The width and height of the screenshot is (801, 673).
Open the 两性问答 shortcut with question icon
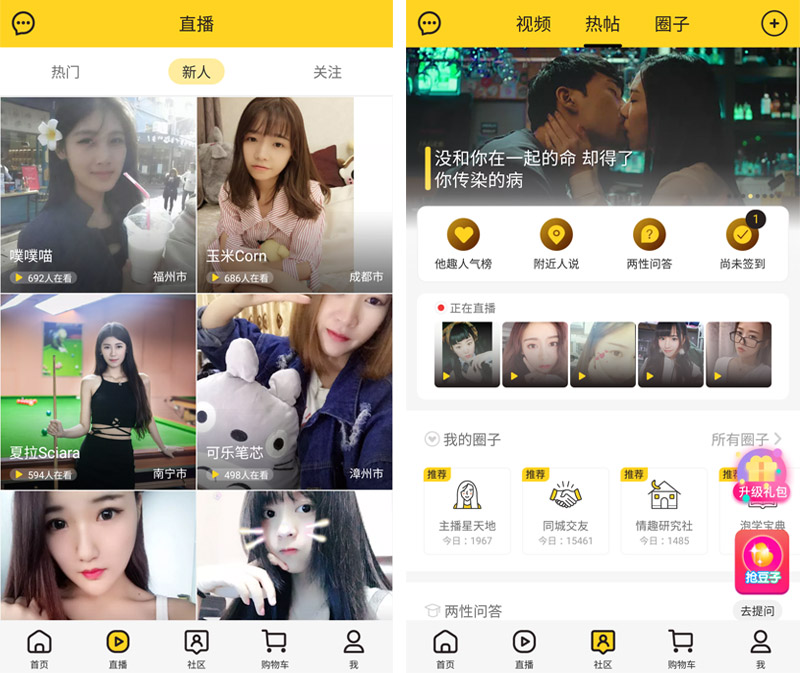[649, 245]
